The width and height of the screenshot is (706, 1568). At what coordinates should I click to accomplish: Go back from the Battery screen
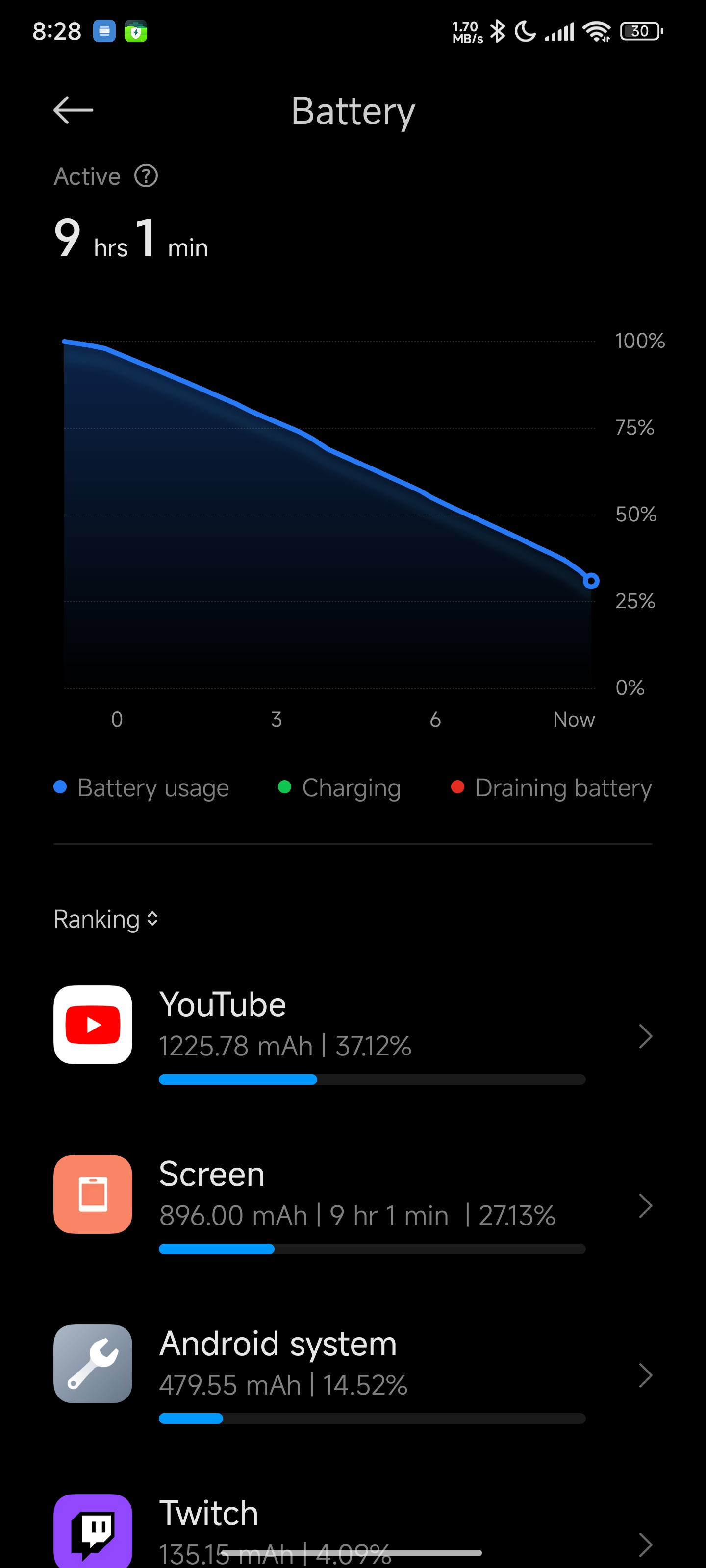pyautogui.click(x=73, y=110)
